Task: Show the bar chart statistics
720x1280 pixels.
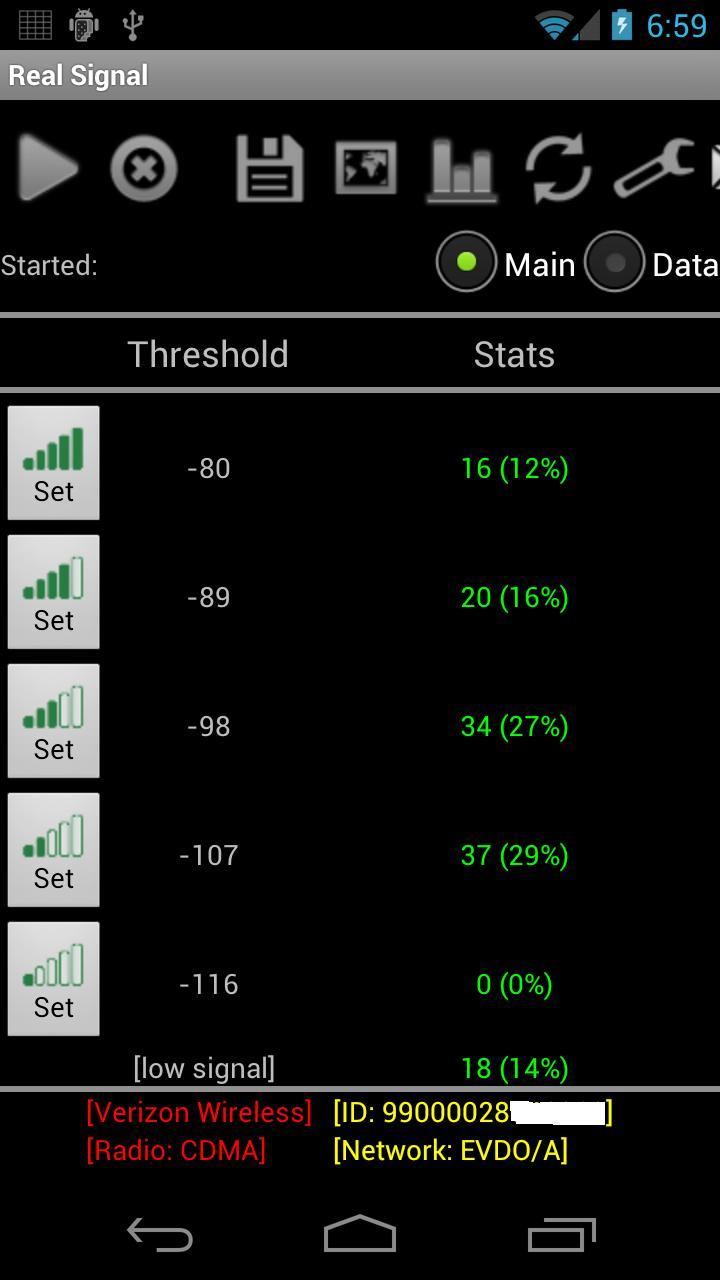Action: pyautogui.click(x=461, y=168)
